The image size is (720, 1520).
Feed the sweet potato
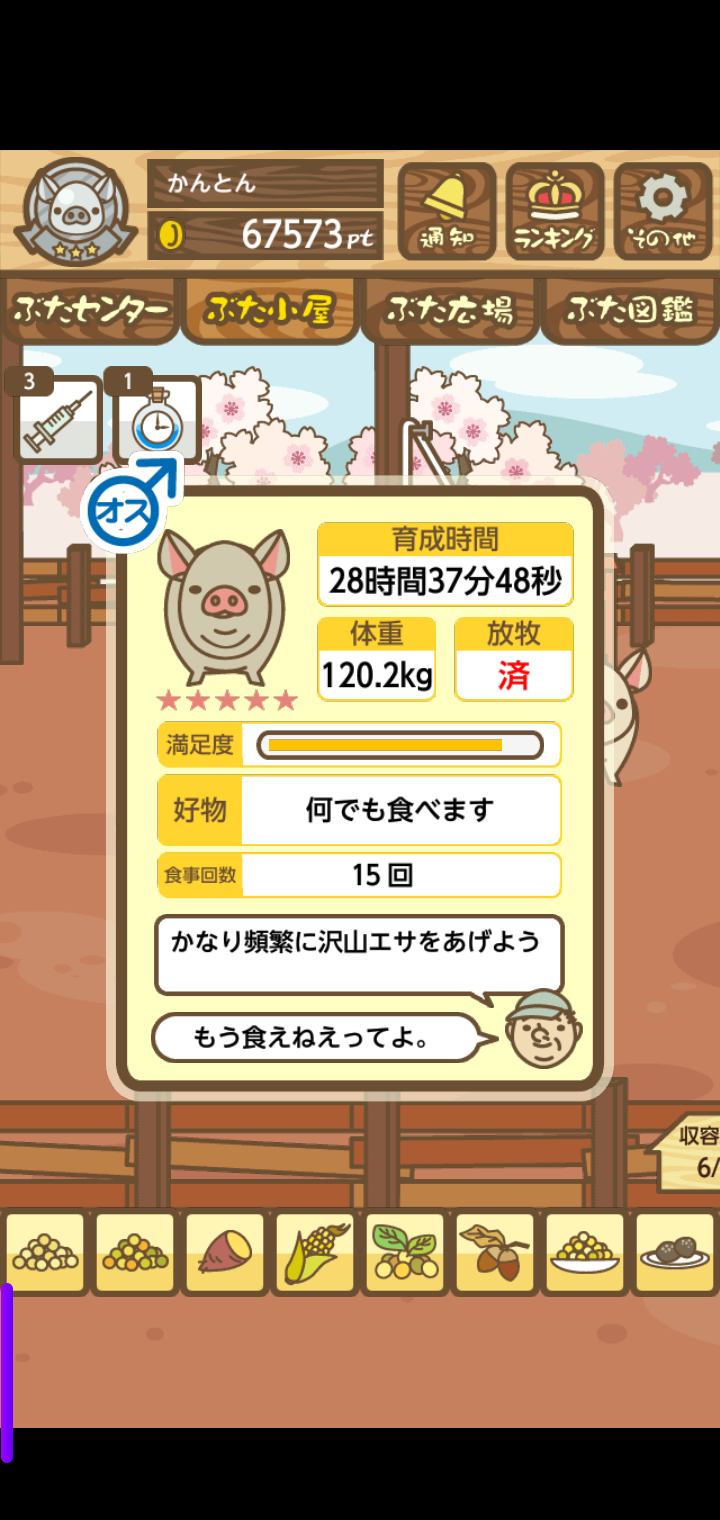(224, 1253)
